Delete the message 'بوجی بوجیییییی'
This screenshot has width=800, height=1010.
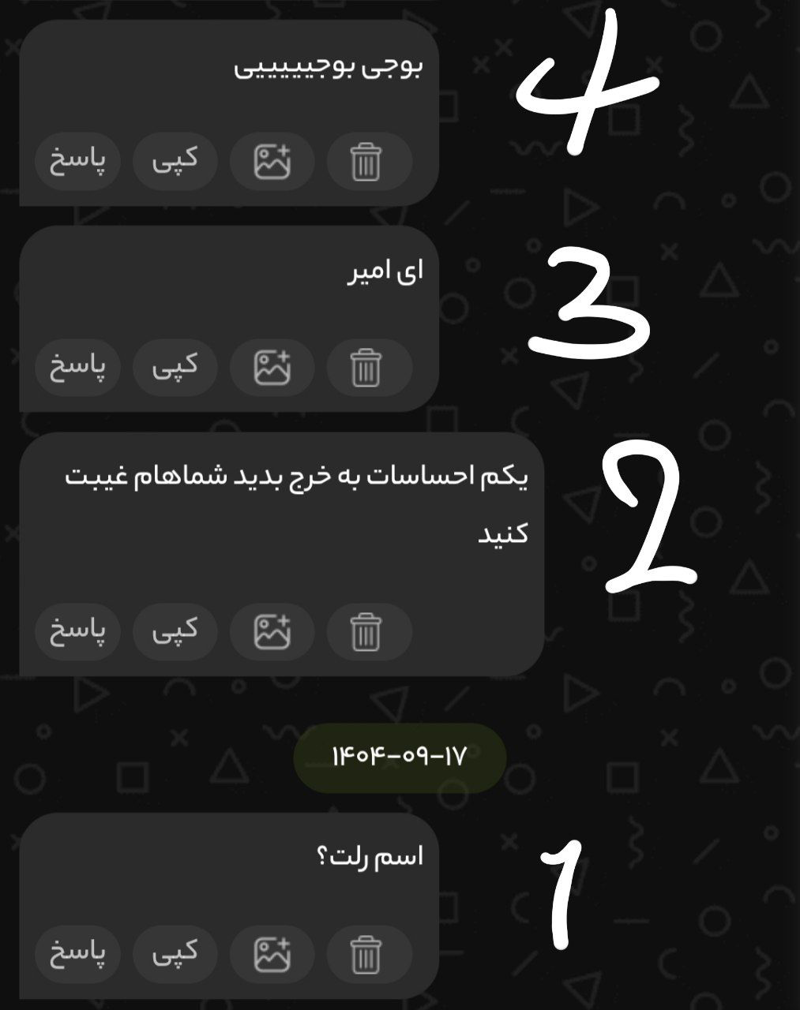click(x=368, y=160)
